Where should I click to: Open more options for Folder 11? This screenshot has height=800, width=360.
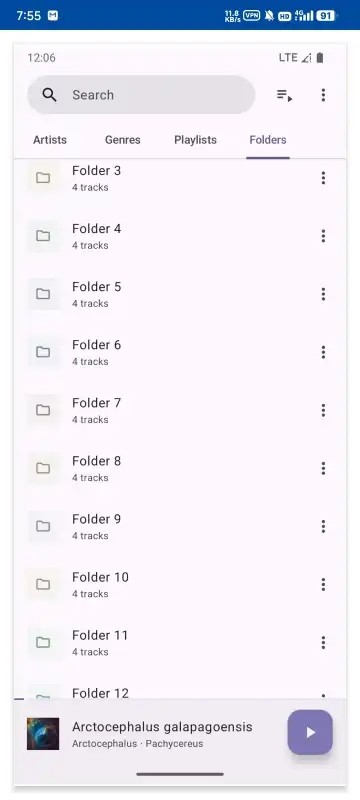tap(323, 642)
